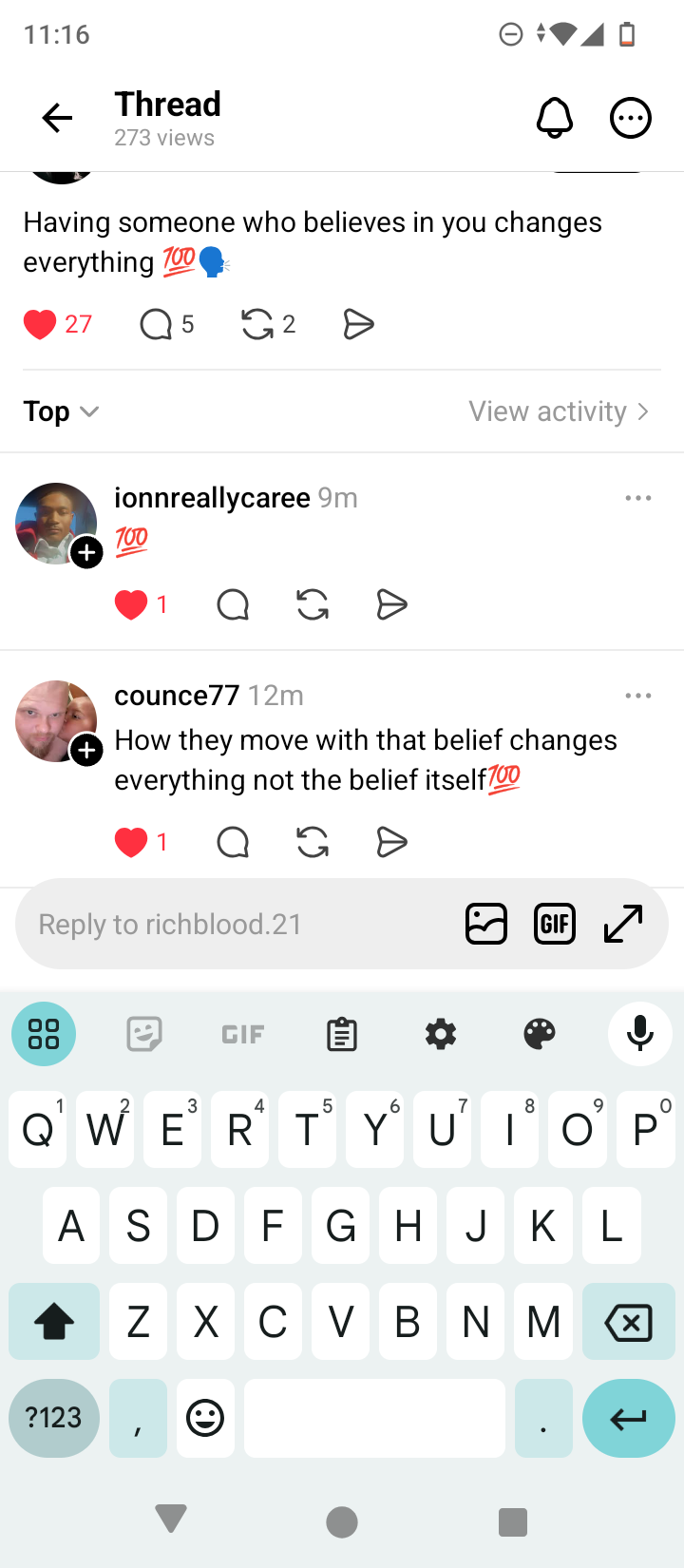684x1568 pixels.
Task: Open the thread overflow options menu
Action: pos(630,118)
